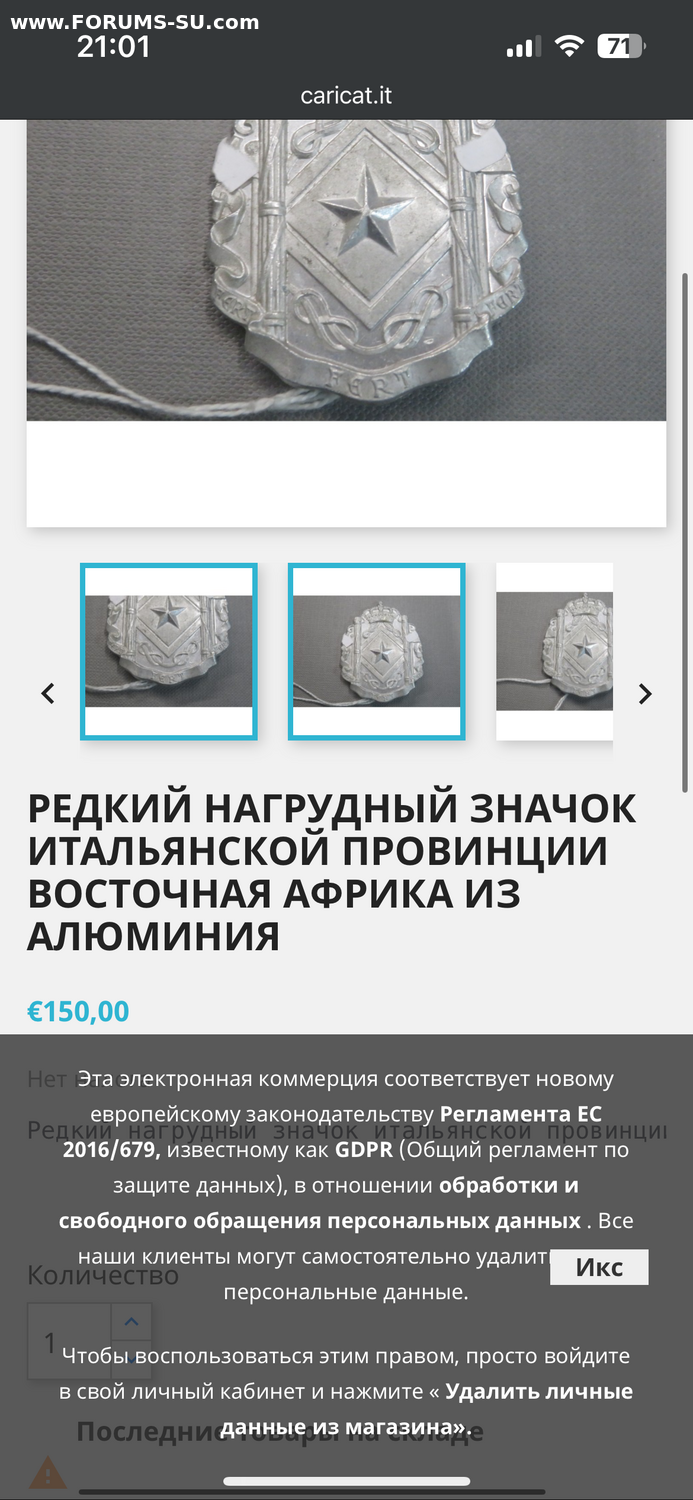Viewport: 693px width, 1500px height.
Task: Select the first close-up badge thumbnail
Action: pyautogui.click(x=169, y=651)
